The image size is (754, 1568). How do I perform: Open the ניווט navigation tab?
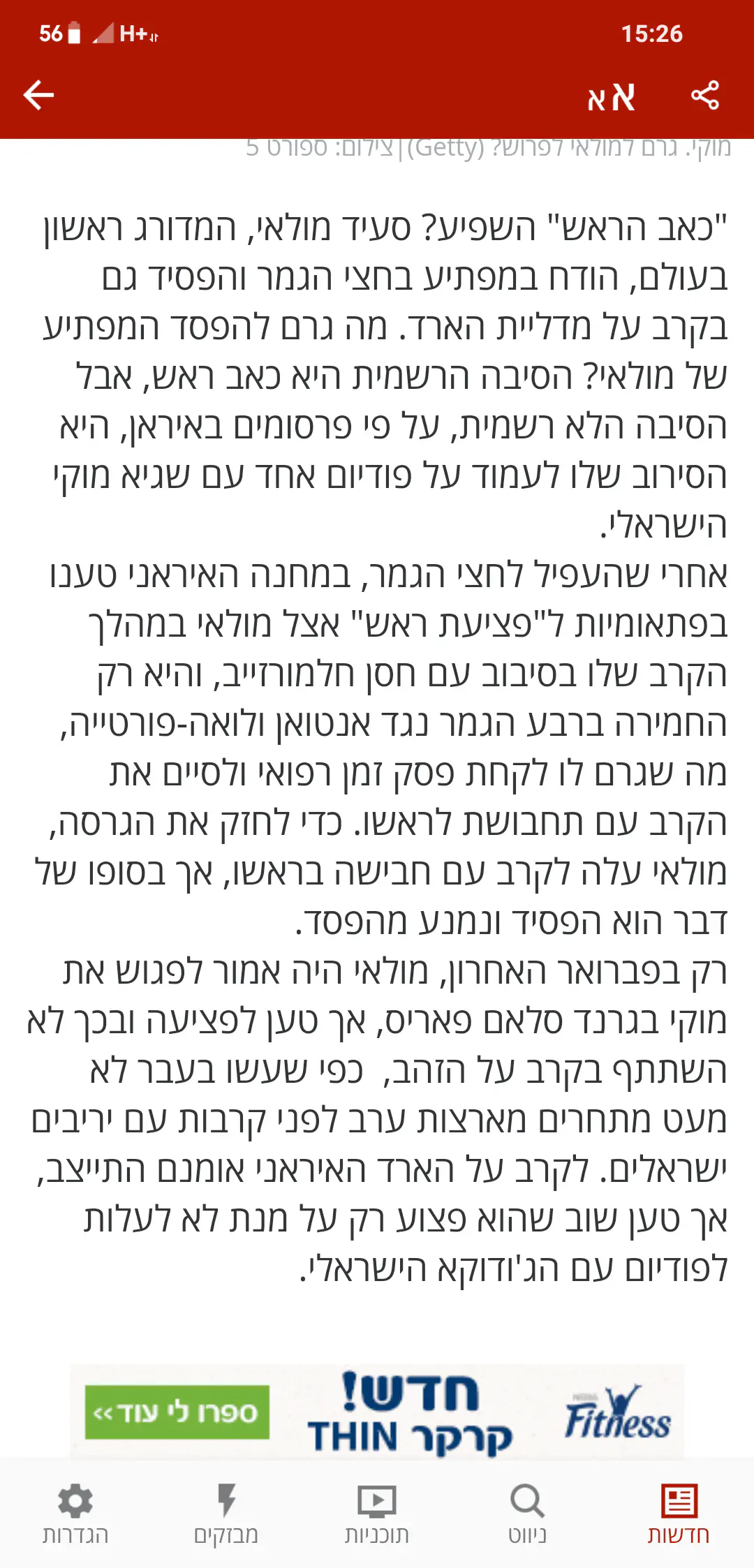point(527,1512)
